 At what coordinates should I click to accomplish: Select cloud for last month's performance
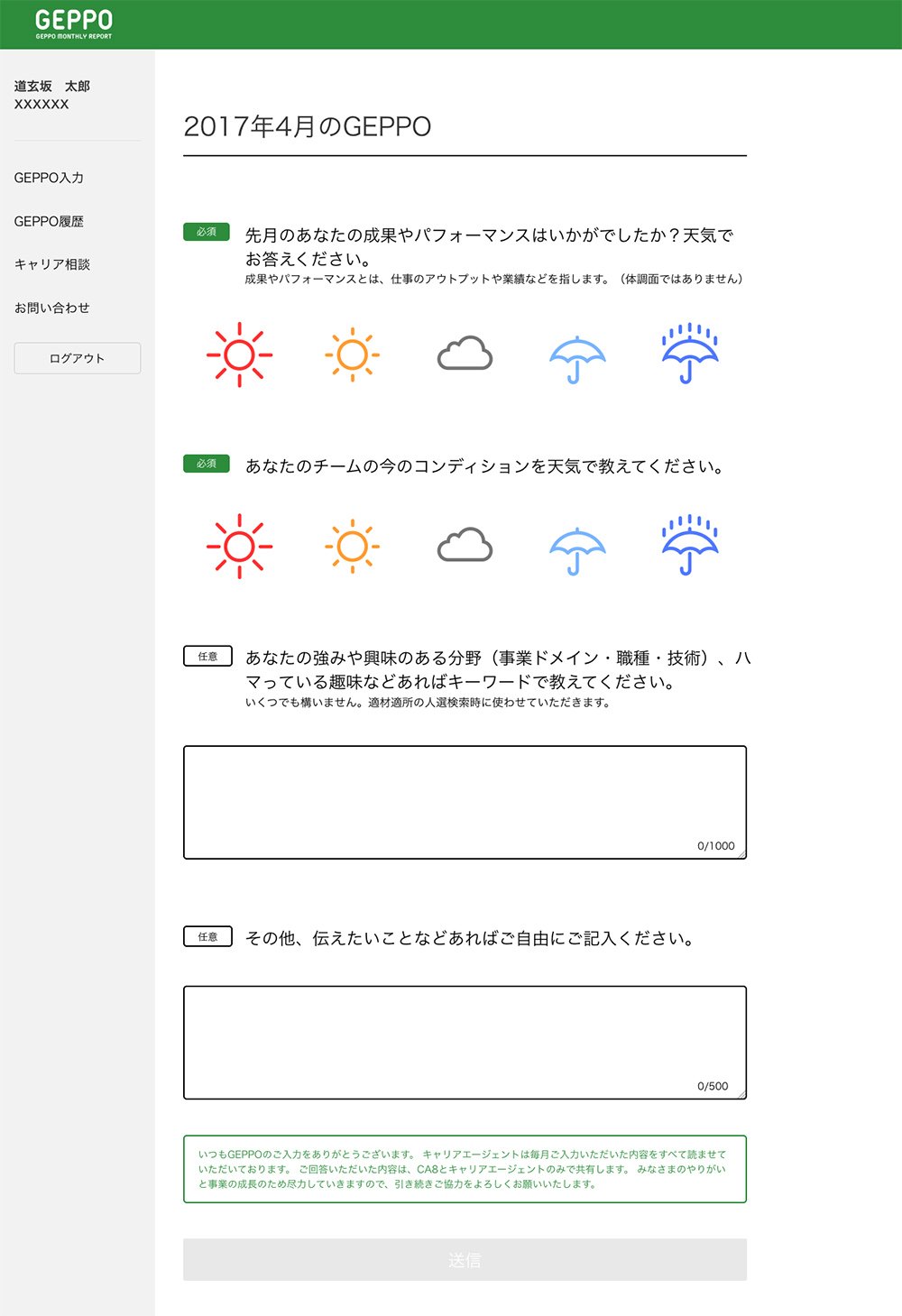pyautogui.click(x=465, y=354)
